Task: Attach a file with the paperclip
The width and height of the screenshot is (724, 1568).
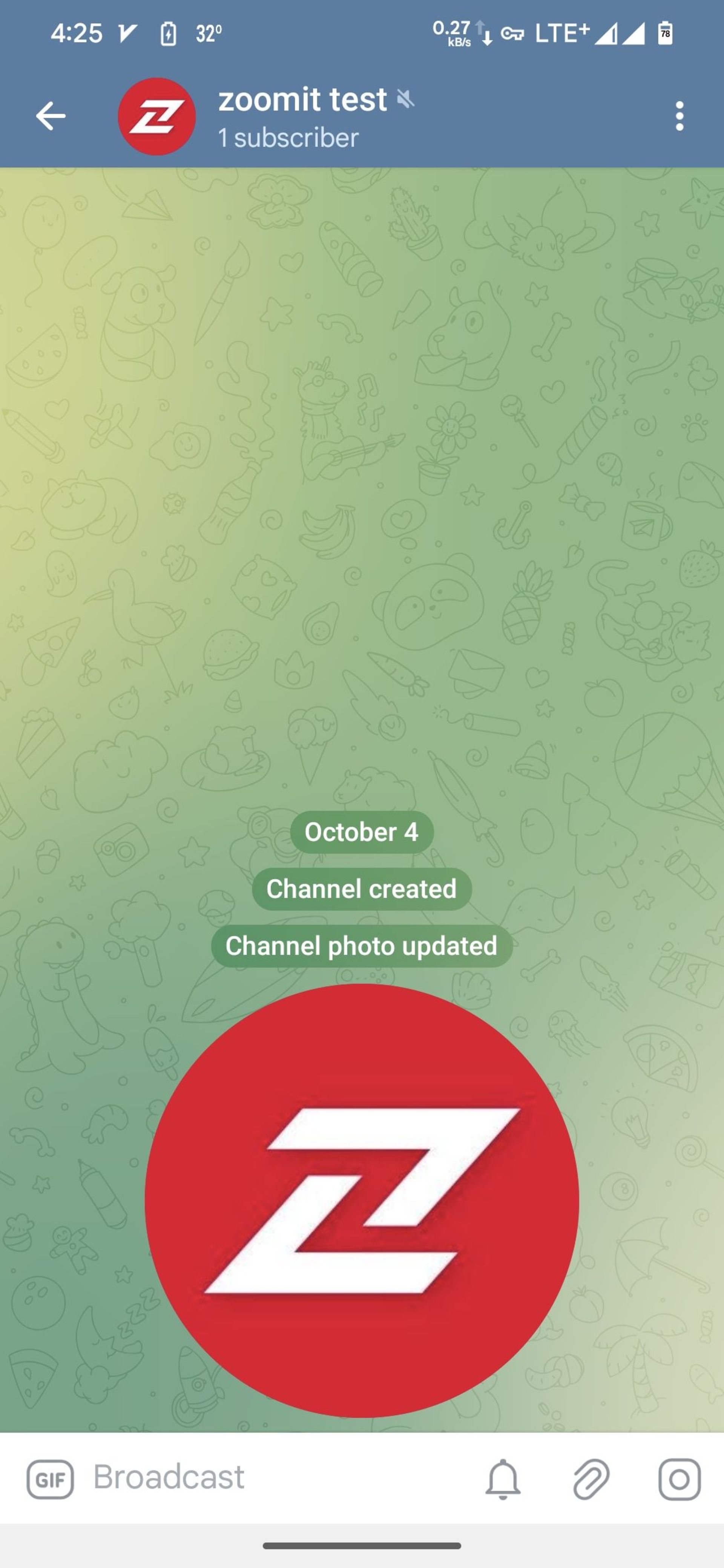Action: (x=591, y=1479)
